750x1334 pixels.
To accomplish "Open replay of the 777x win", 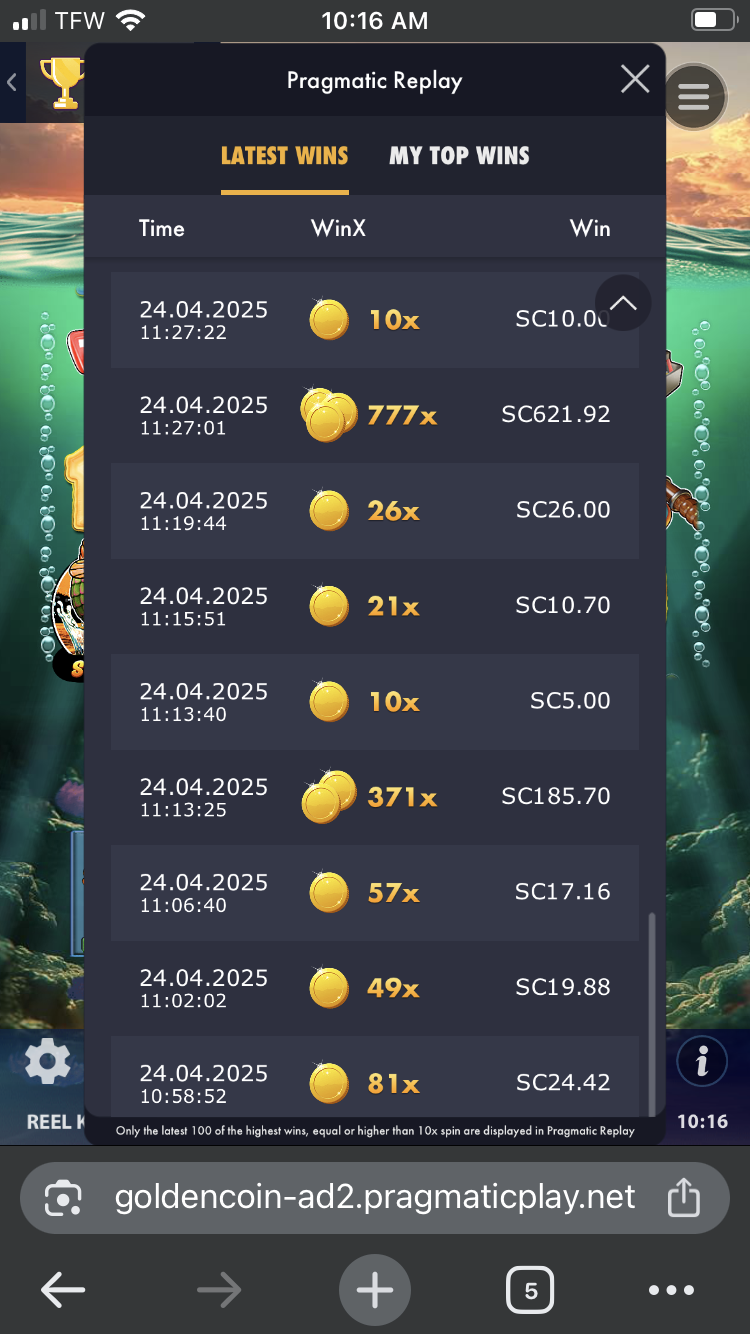I will coord(374,415).
